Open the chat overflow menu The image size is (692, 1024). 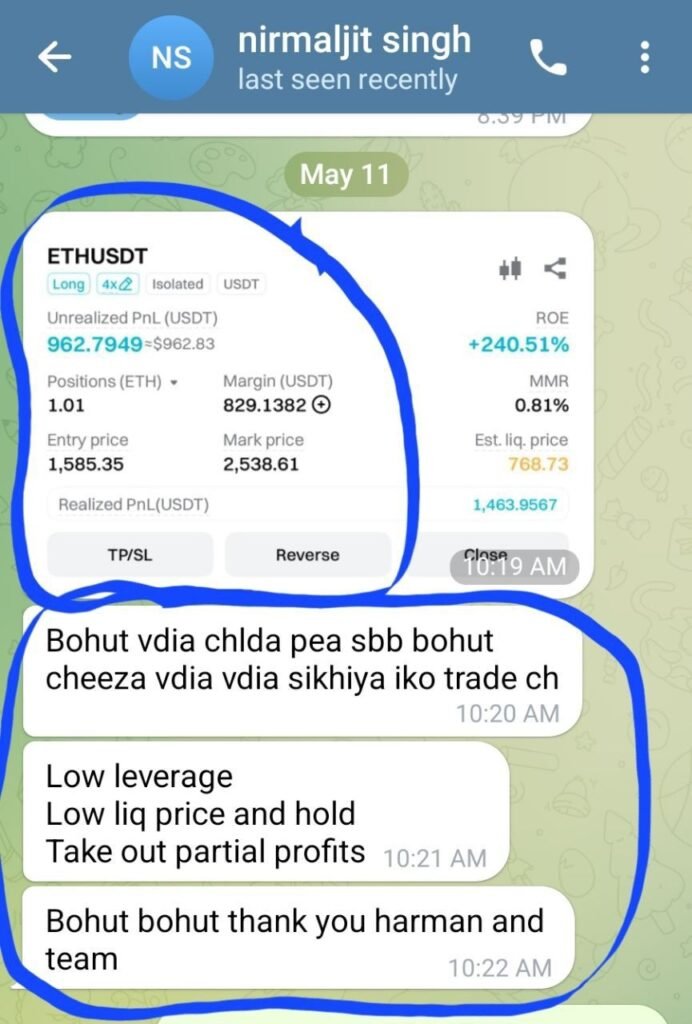pyautogui.click(x=645, y=58)
